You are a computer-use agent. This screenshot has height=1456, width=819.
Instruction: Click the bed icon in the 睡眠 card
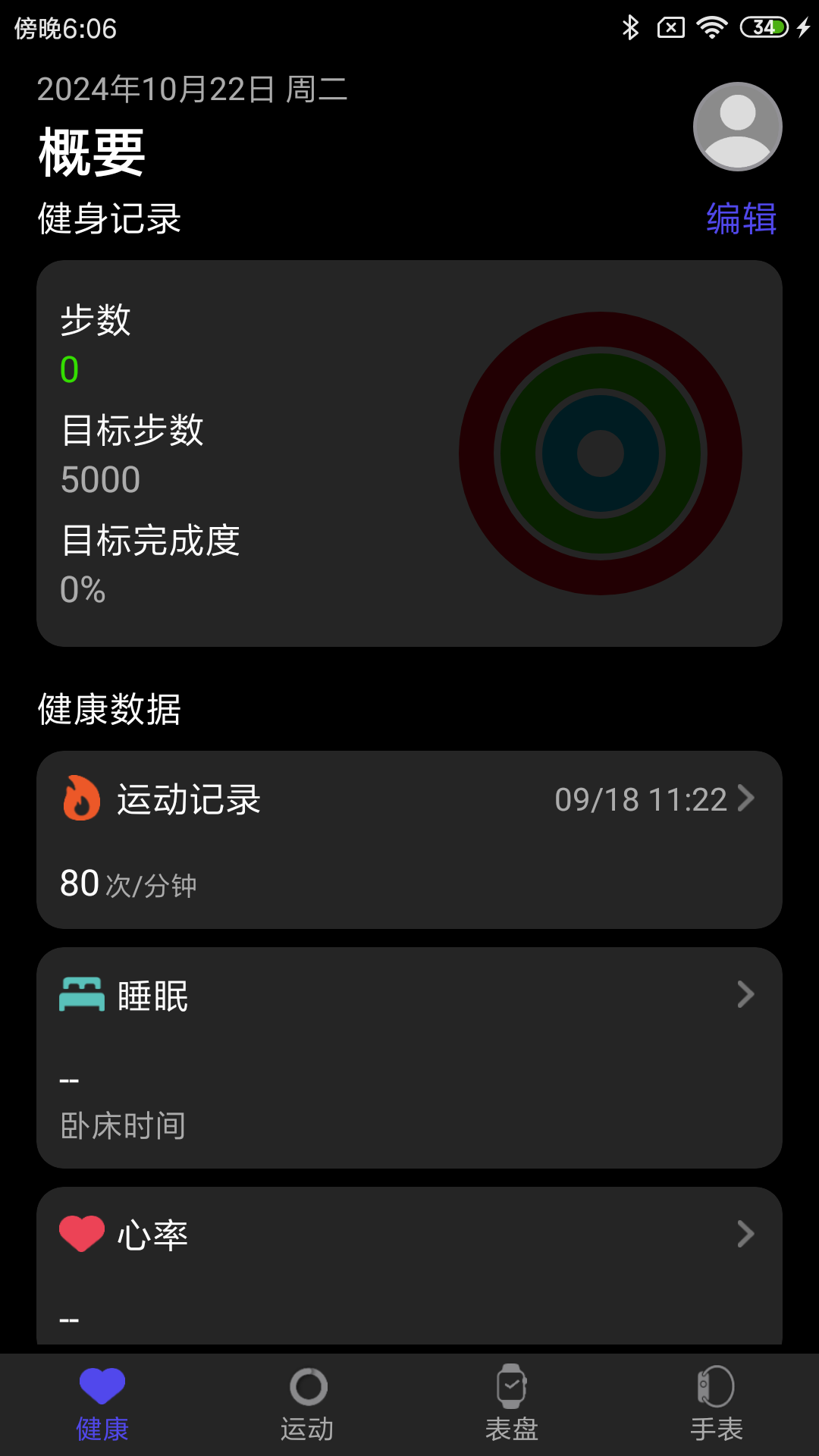coord(80,994)
